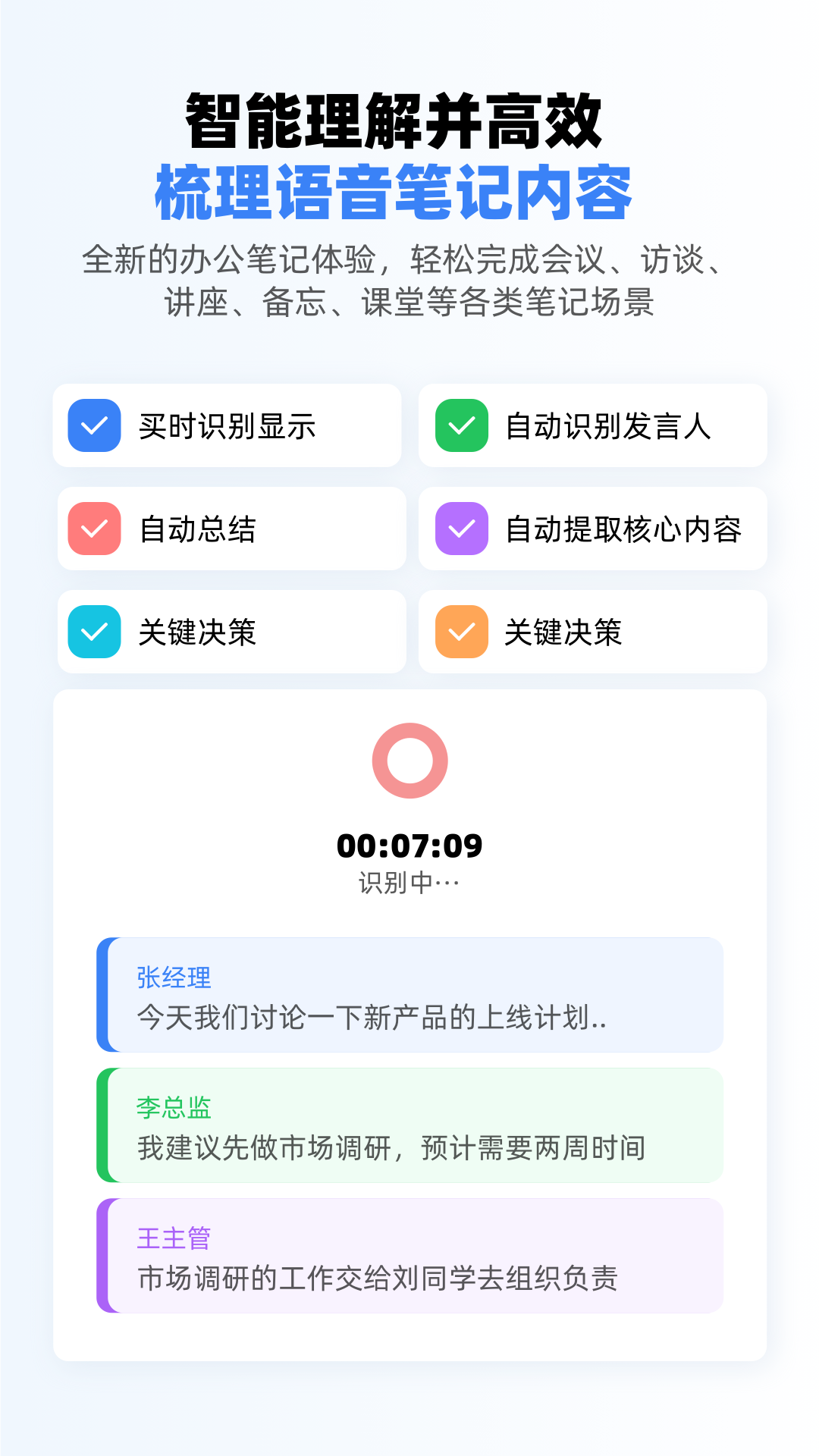Viewport: 819px width, 1456px height.
Task: Select the 自动提取核心内容 feature card
Action: (591, 529)
